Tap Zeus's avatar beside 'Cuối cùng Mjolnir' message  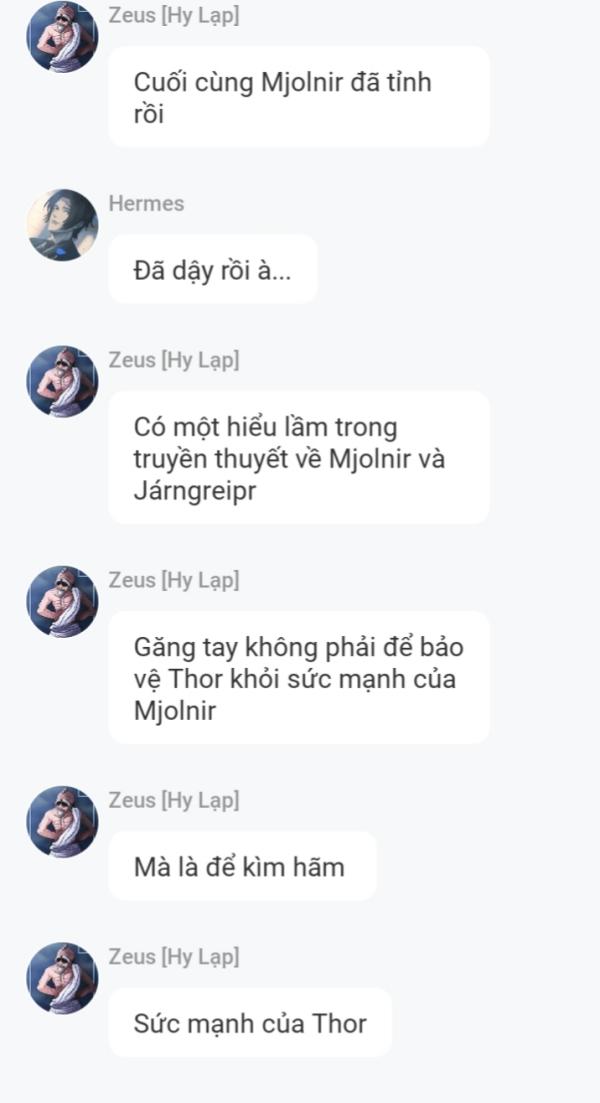tap(62, 37)
